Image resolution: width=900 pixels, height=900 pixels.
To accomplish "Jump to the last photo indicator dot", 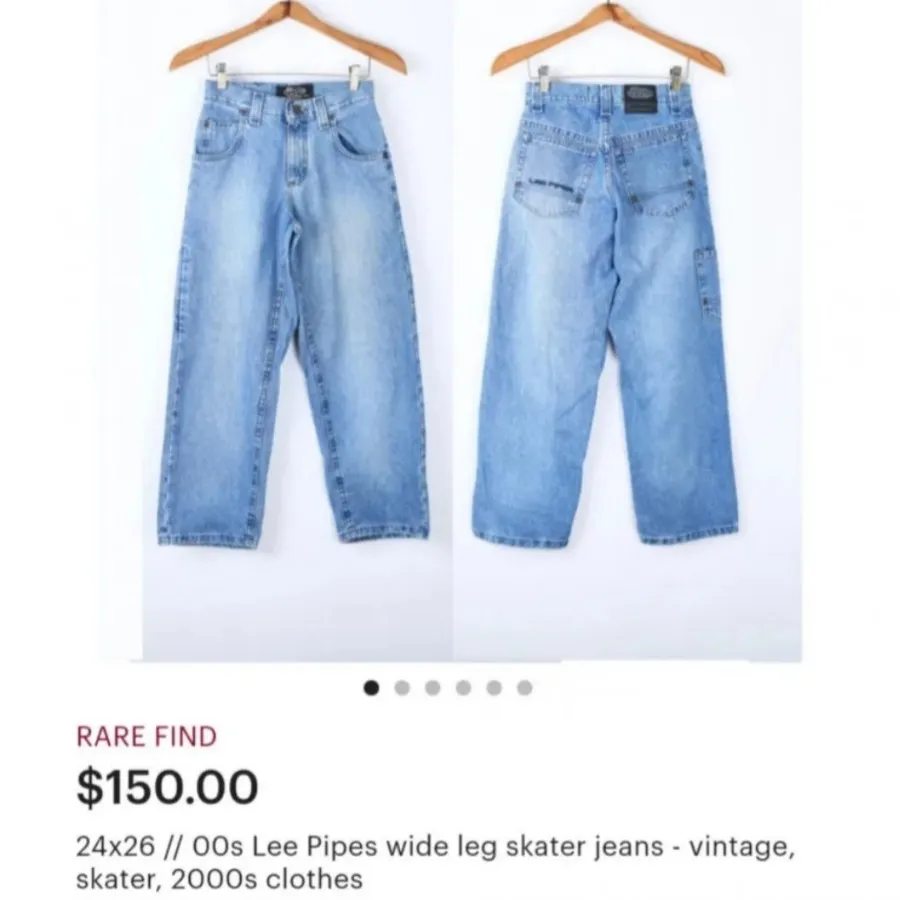I will pos(525,688).
